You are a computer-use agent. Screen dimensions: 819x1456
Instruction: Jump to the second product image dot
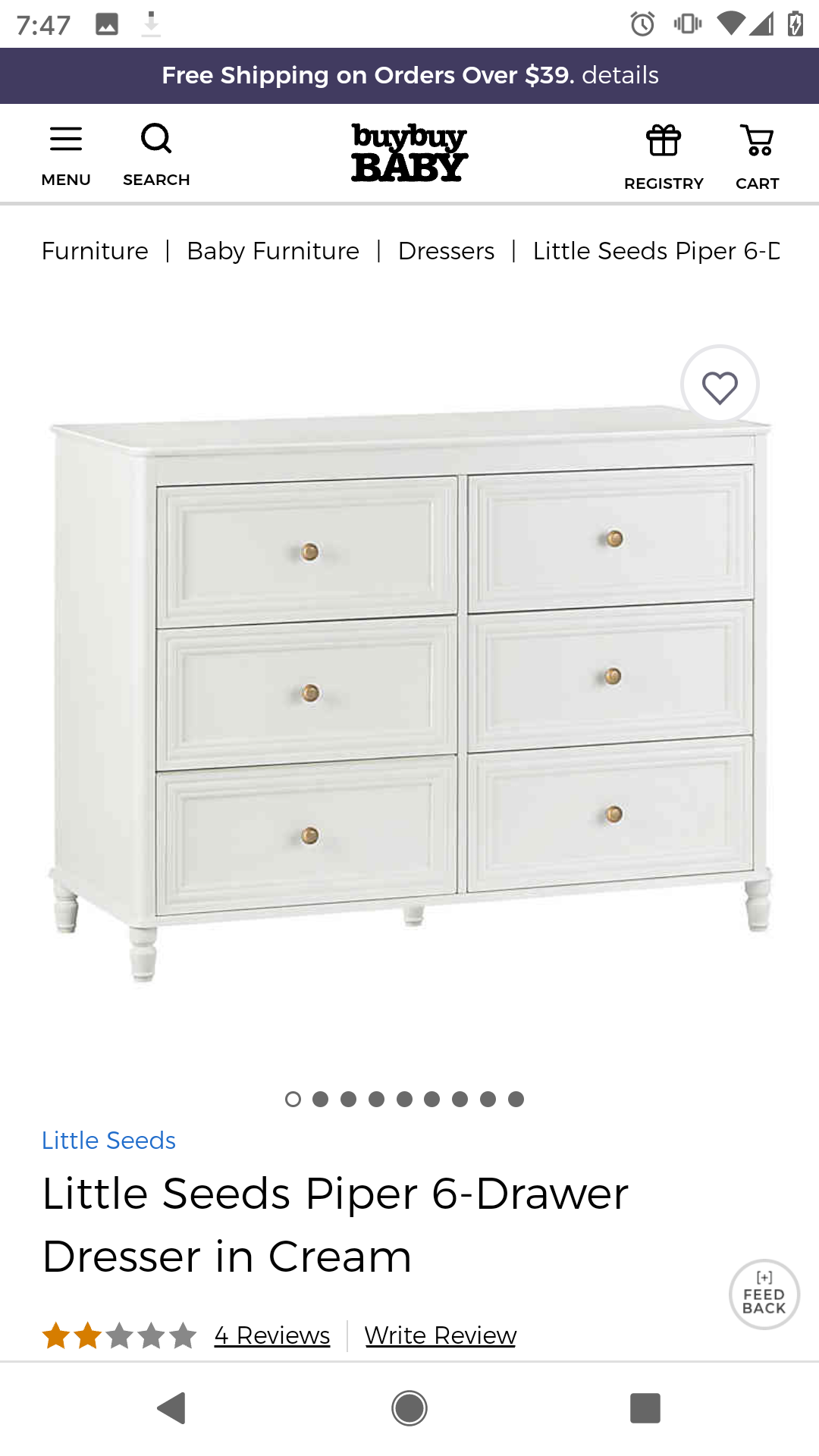click(x=321, y=1099)
